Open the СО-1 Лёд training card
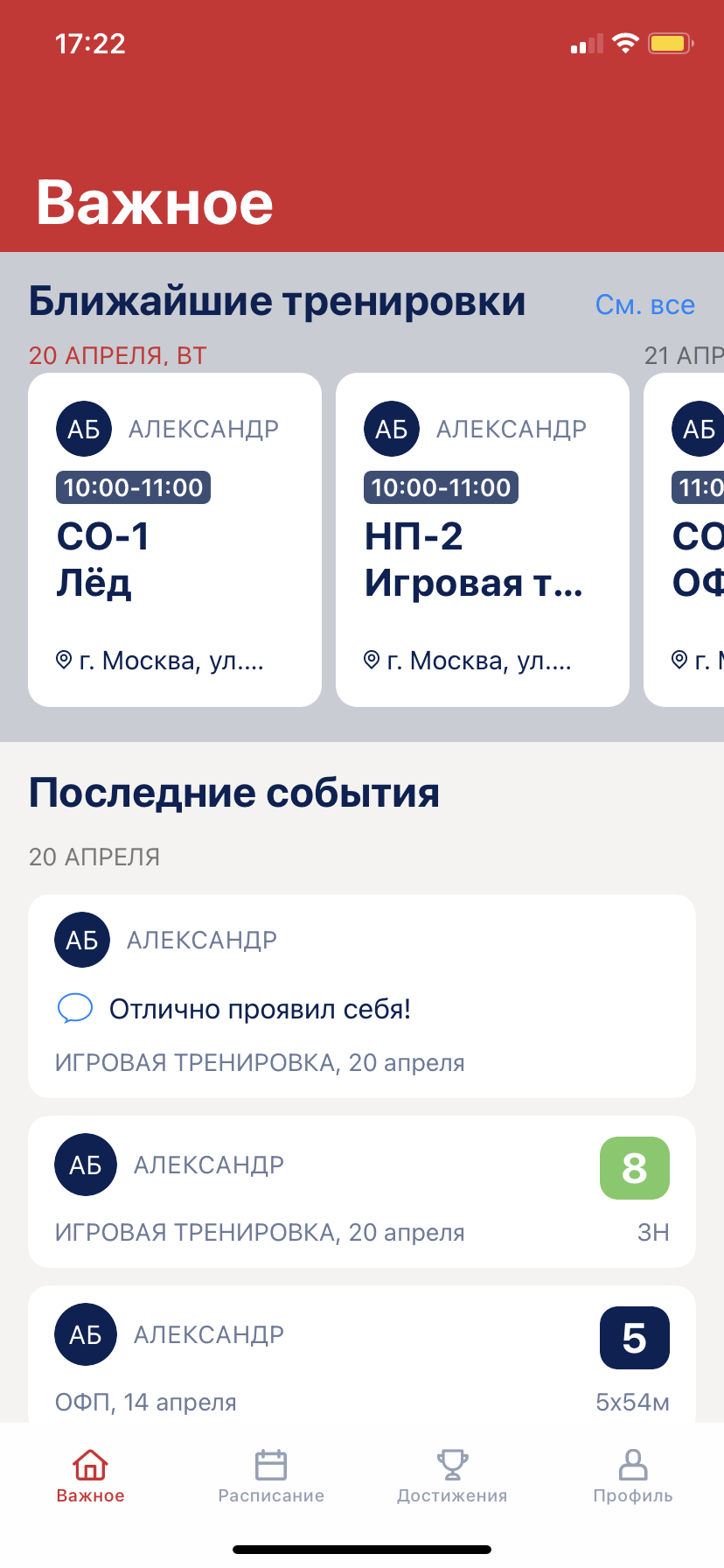The width and height of the screenshot is (724, 1568). 175,539
